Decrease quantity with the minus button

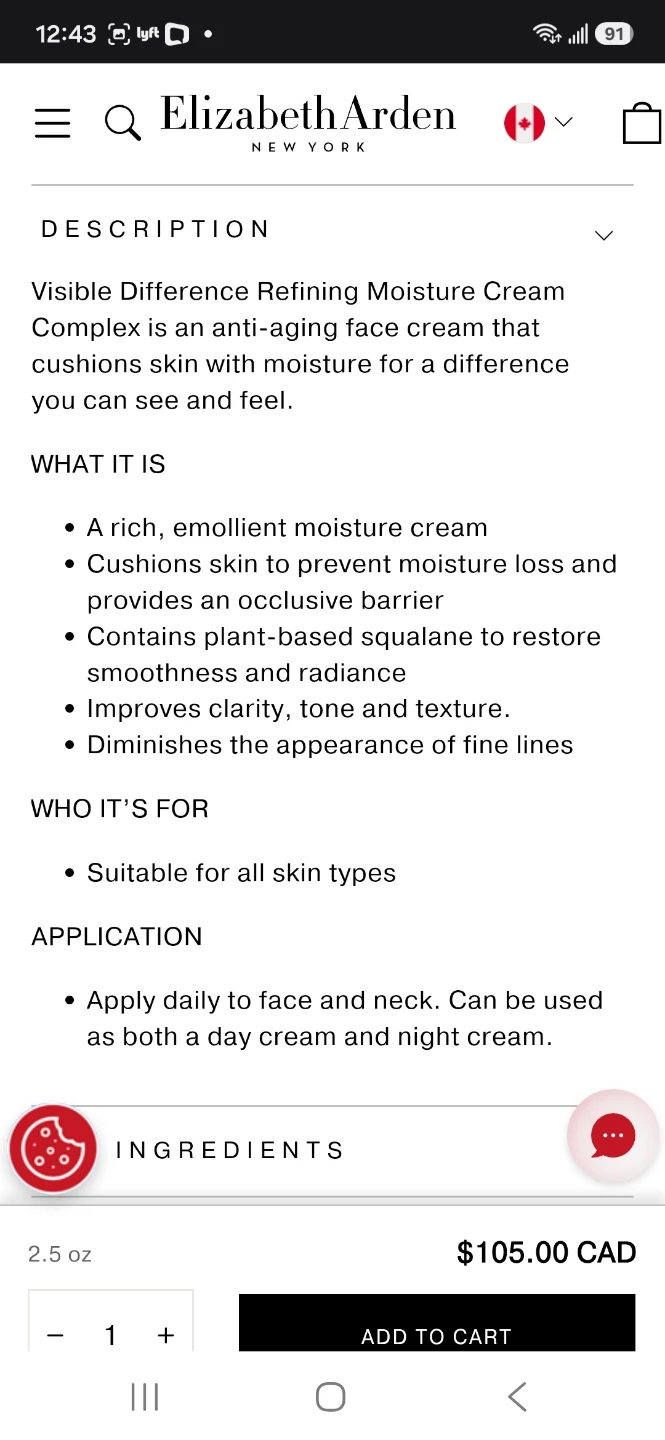(x=56, y=1335)
